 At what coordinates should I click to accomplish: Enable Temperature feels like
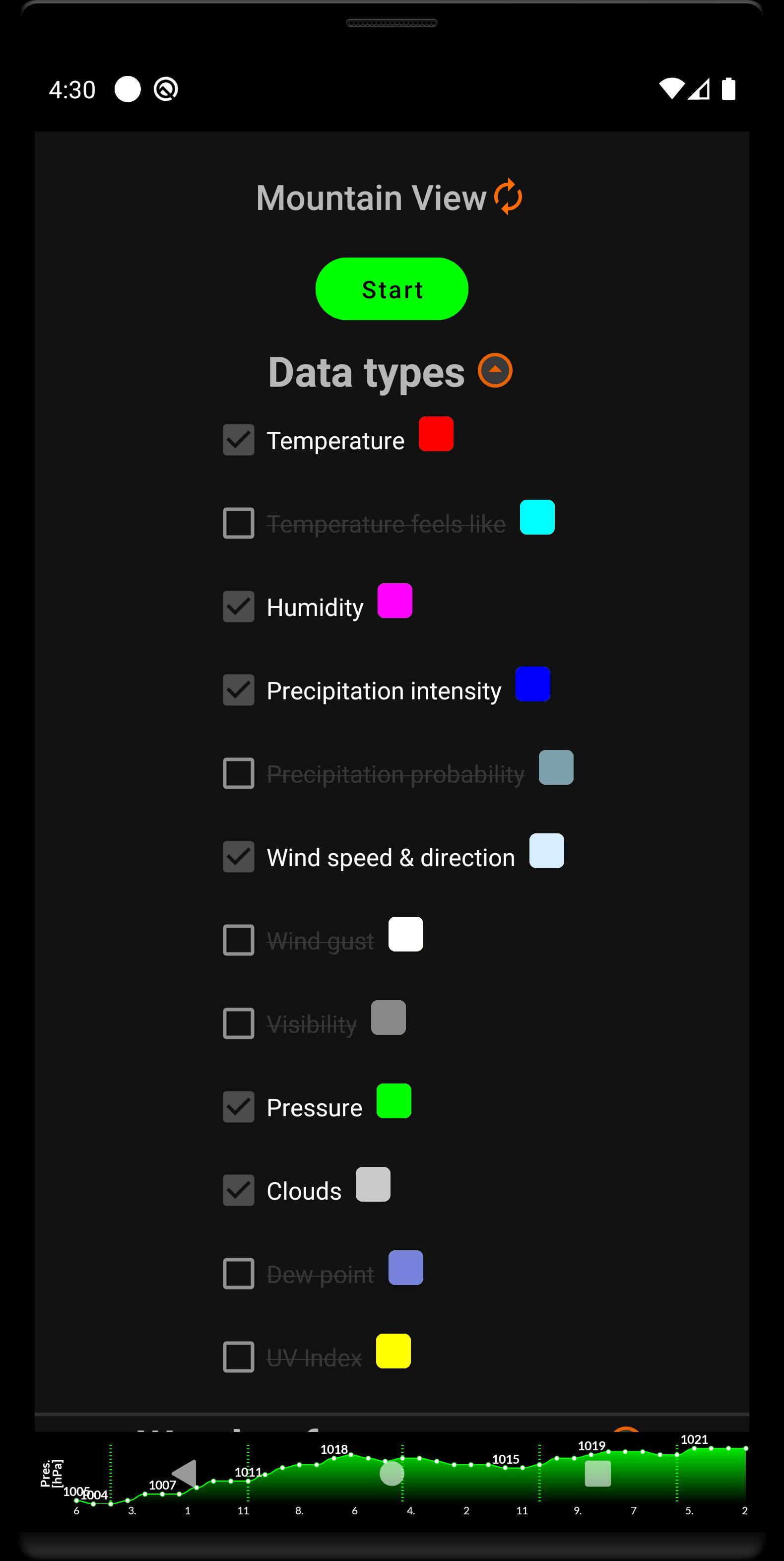(238, 524)
